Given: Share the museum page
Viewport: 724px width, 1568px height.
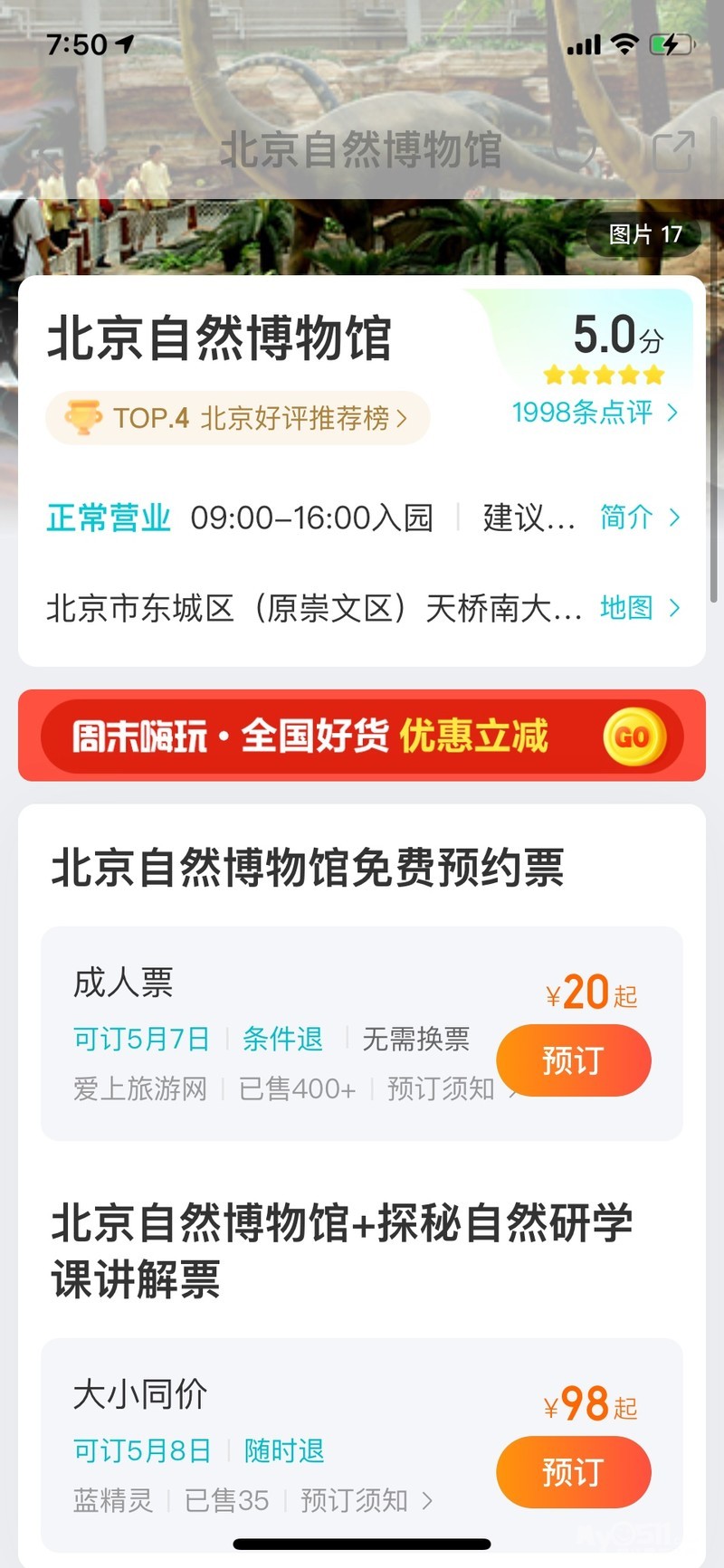Looking at the screenshot, I should coord(672,151).
